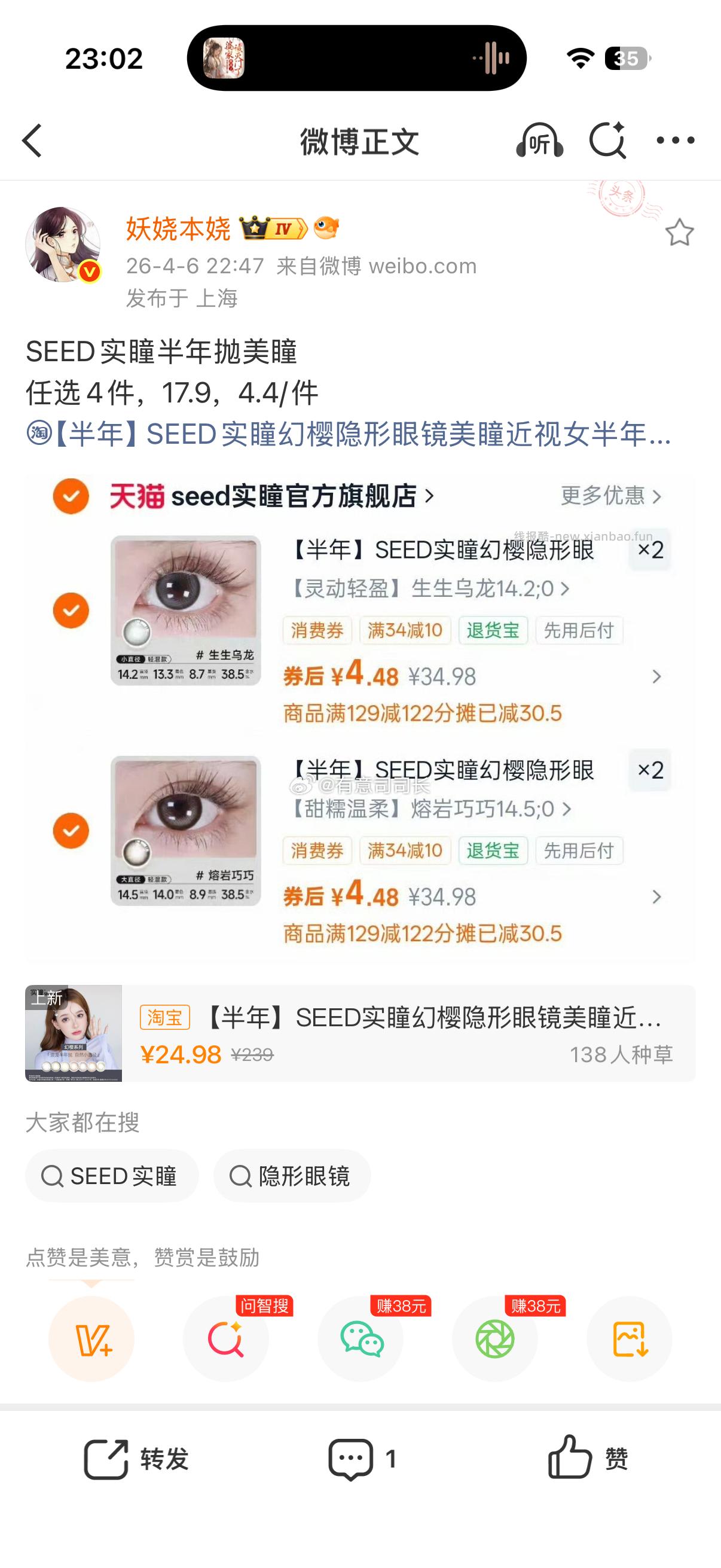This screenshot has height=1568, width=721.
Task: Repost this post via 转发
Action: (x=137, y=1459)
